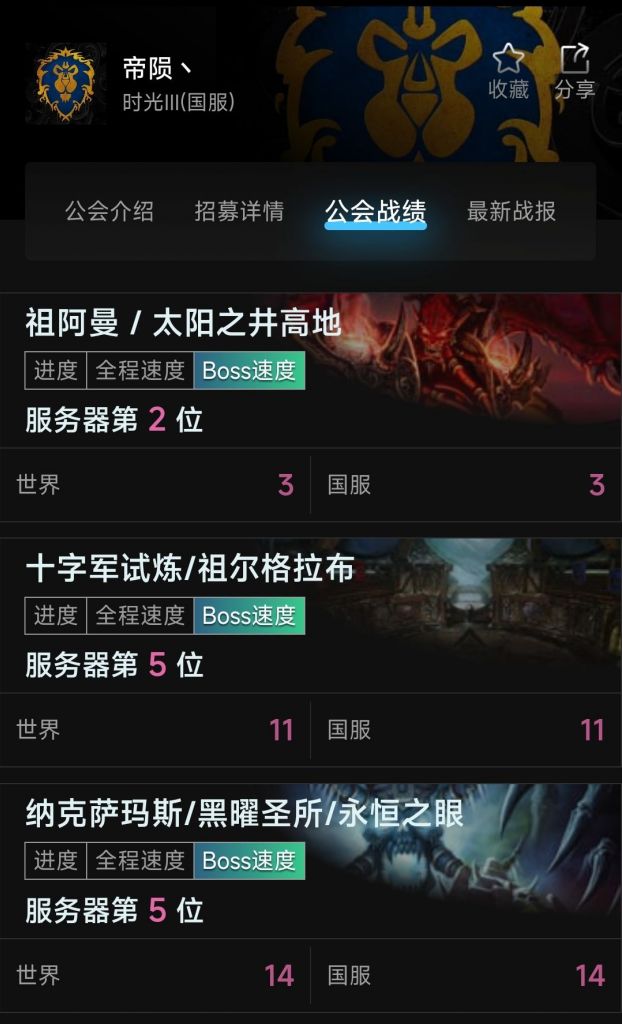Select 进度 under 祖阿曼 / 太阳之井高地
The height and width of the screenshot is (1024, 622).
[x=56, y=371]
